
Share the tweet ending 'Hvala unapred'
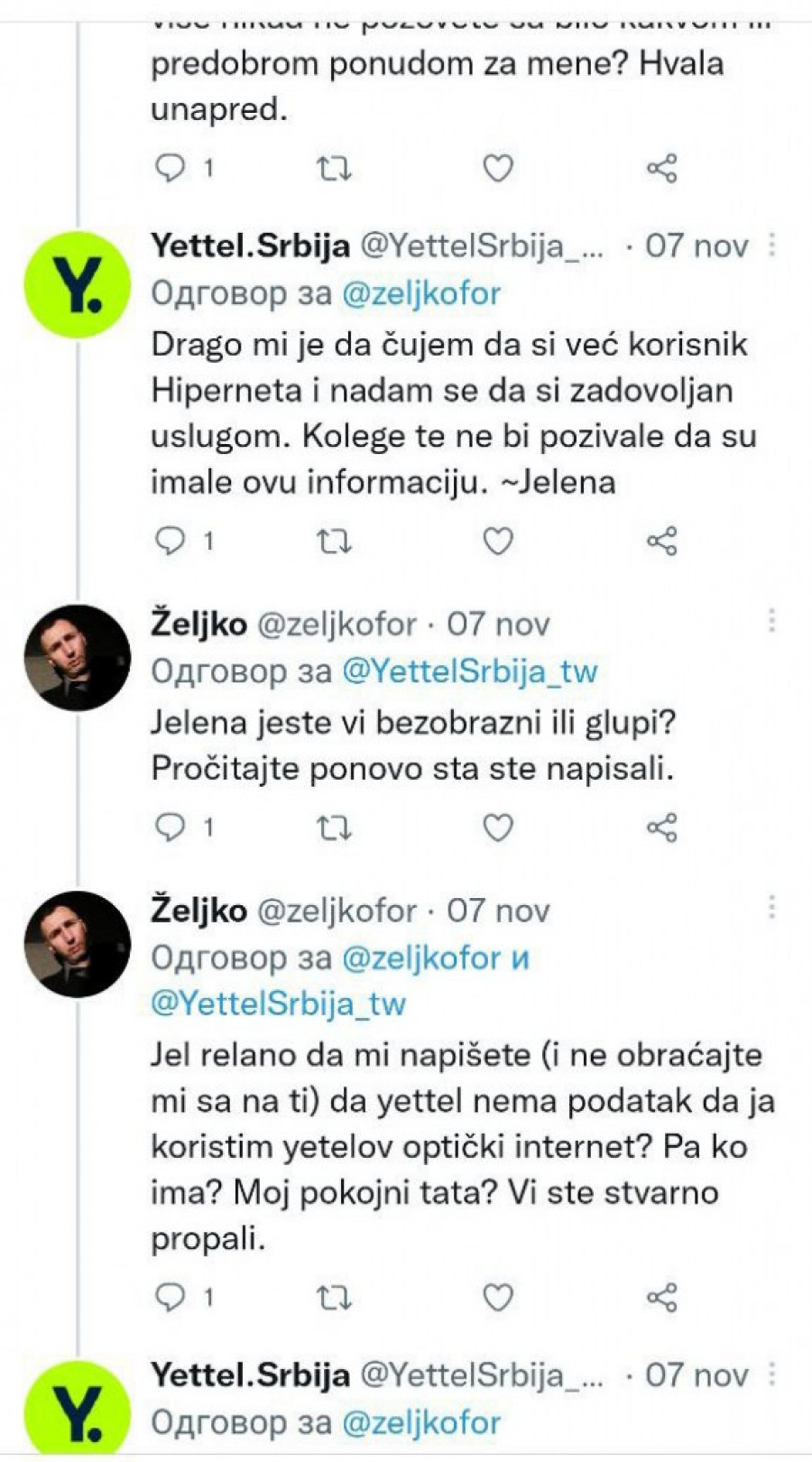pyautogui.click(x=661, y=168)
